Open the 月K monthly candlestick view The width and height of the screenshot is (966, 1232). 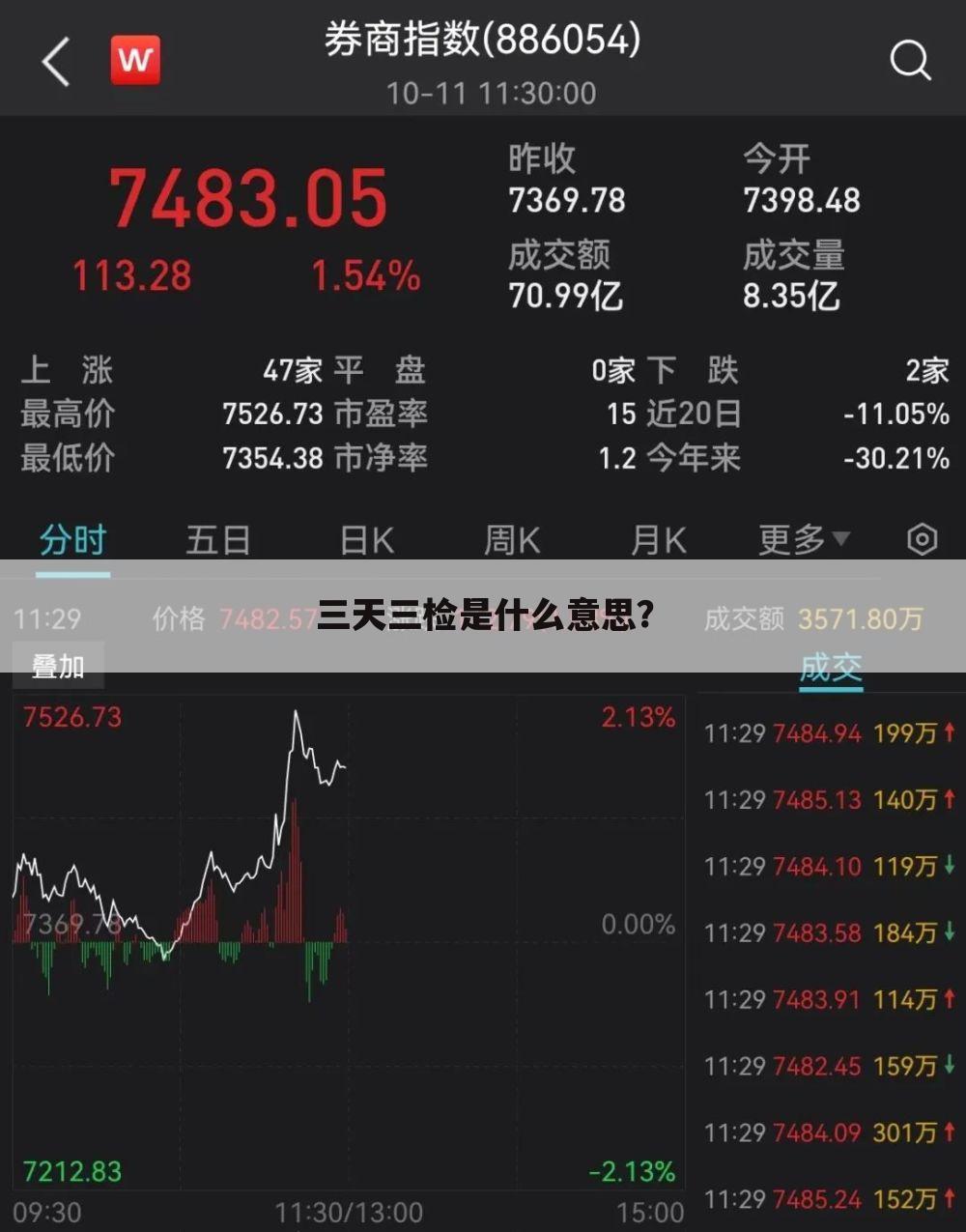click(657, 539)
